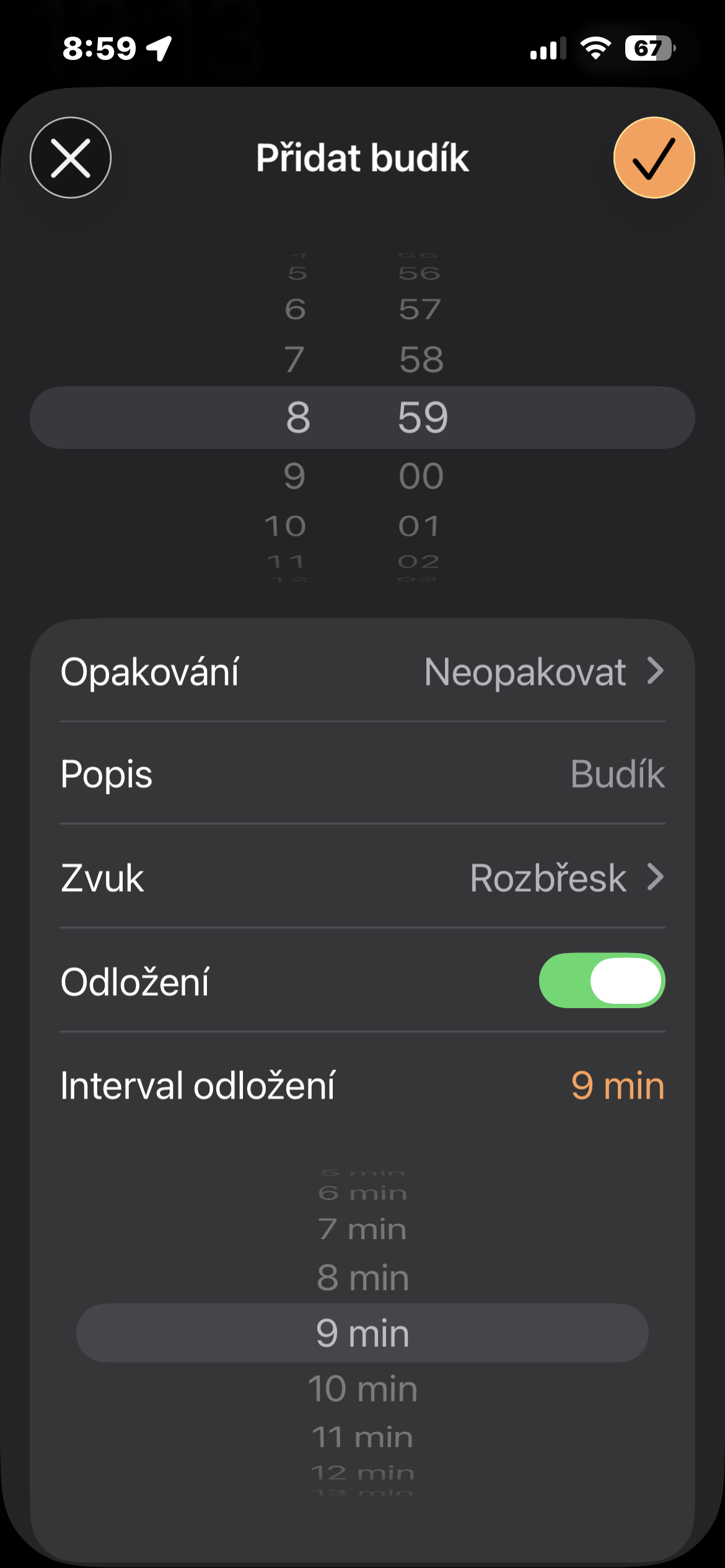Pick 10 min snooze interval

(x=362, y=1388)
